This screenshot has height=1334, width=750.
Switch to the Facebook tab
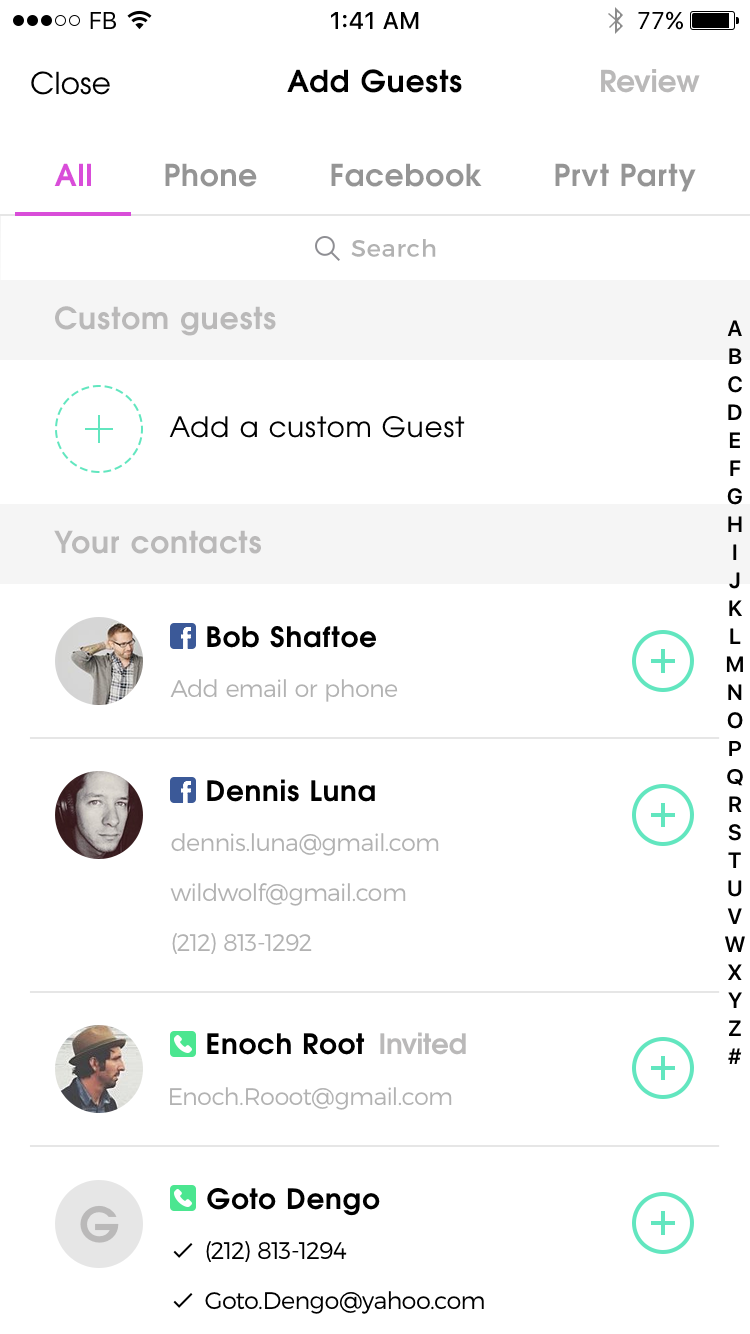[x=405, y=176]
